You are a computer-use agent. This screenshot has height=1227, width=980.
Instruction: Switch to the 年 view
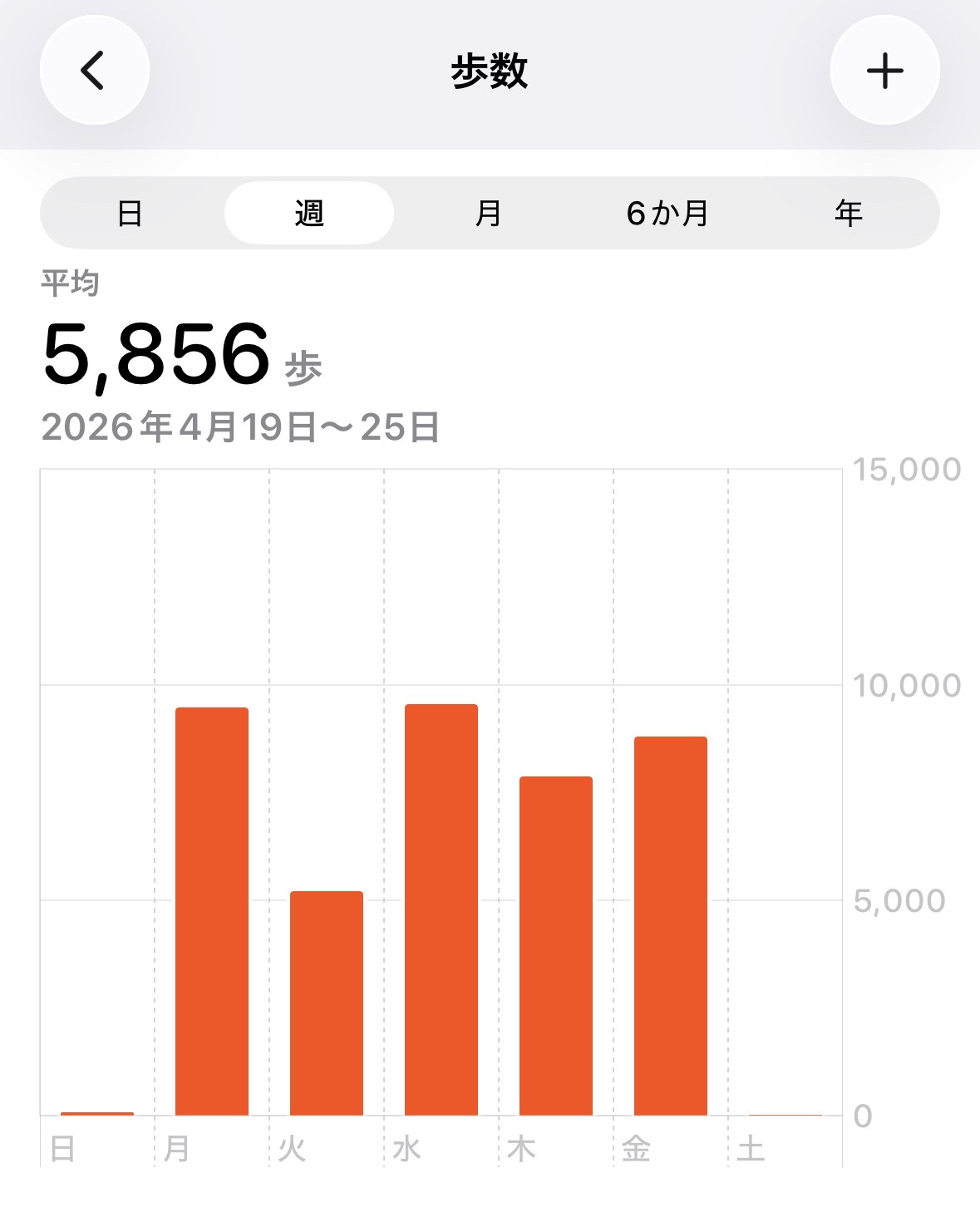click(848, 214)
